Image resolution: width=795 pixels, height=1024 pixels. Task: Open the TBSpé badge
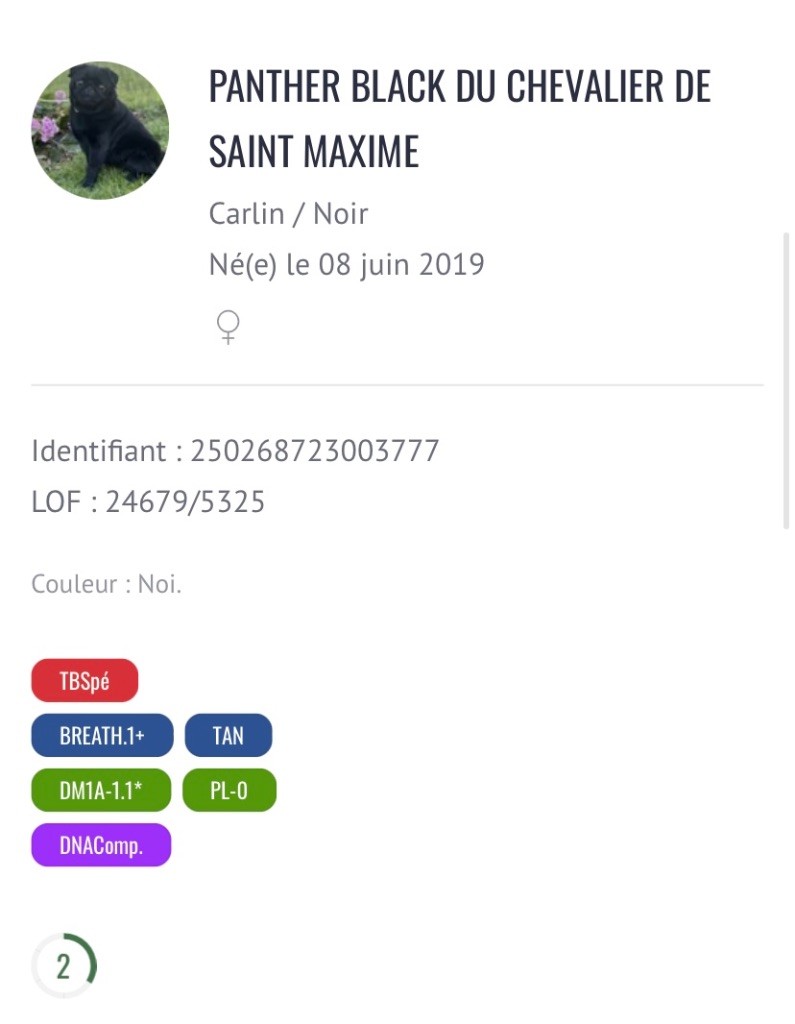[84, 681]
